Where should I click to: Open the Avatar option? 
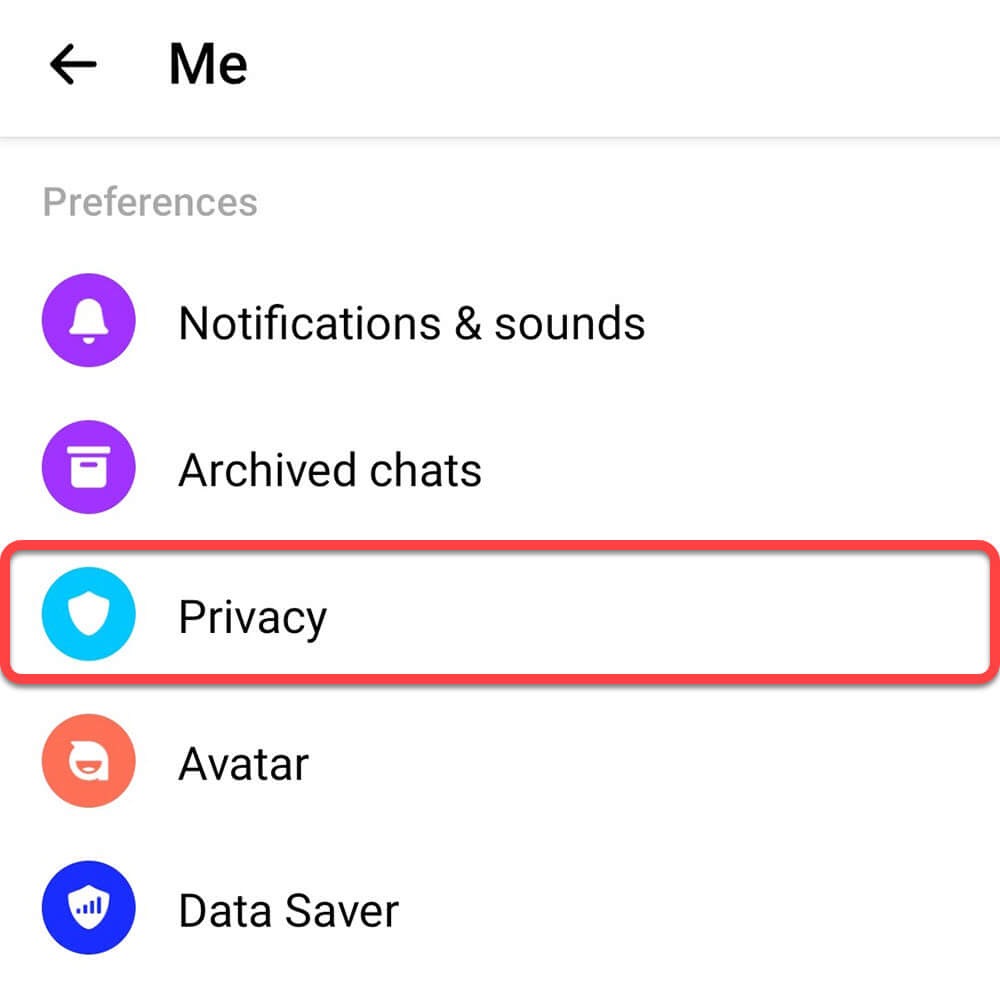[x=243, y=764]
